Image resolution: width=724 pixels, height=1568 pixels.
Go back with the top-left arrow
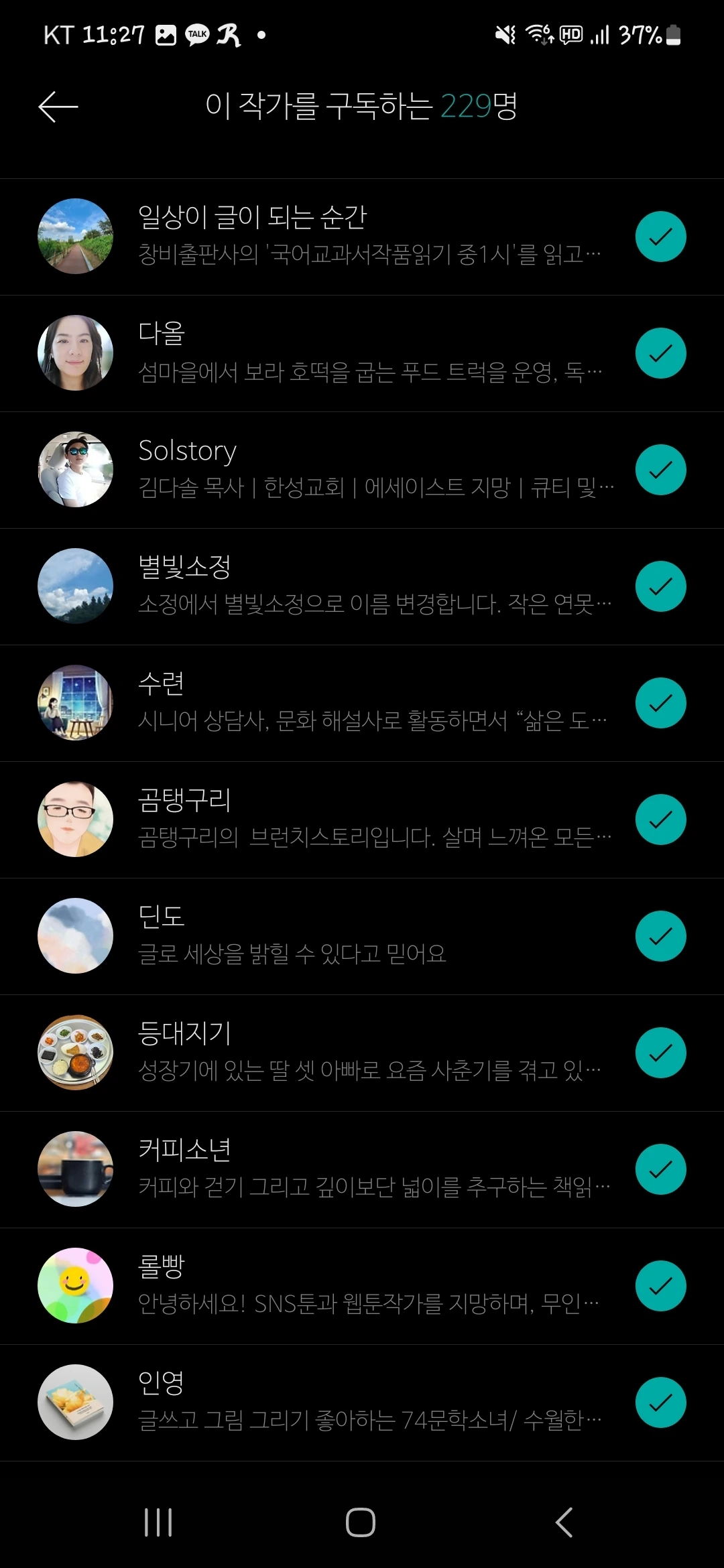point(58,107)
